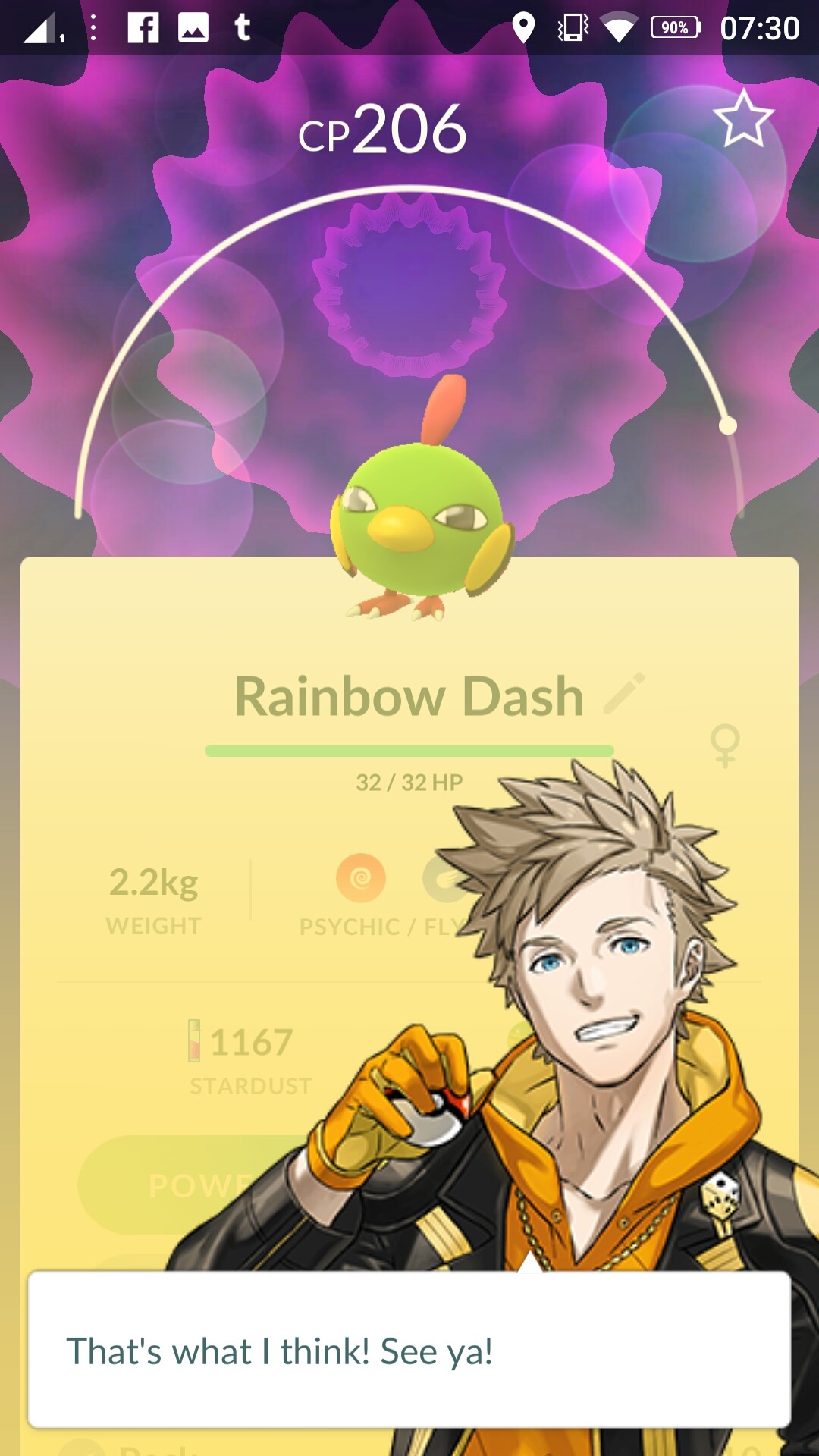Tap the speech bubble to dismiss appraisal

click(409, 1351)
